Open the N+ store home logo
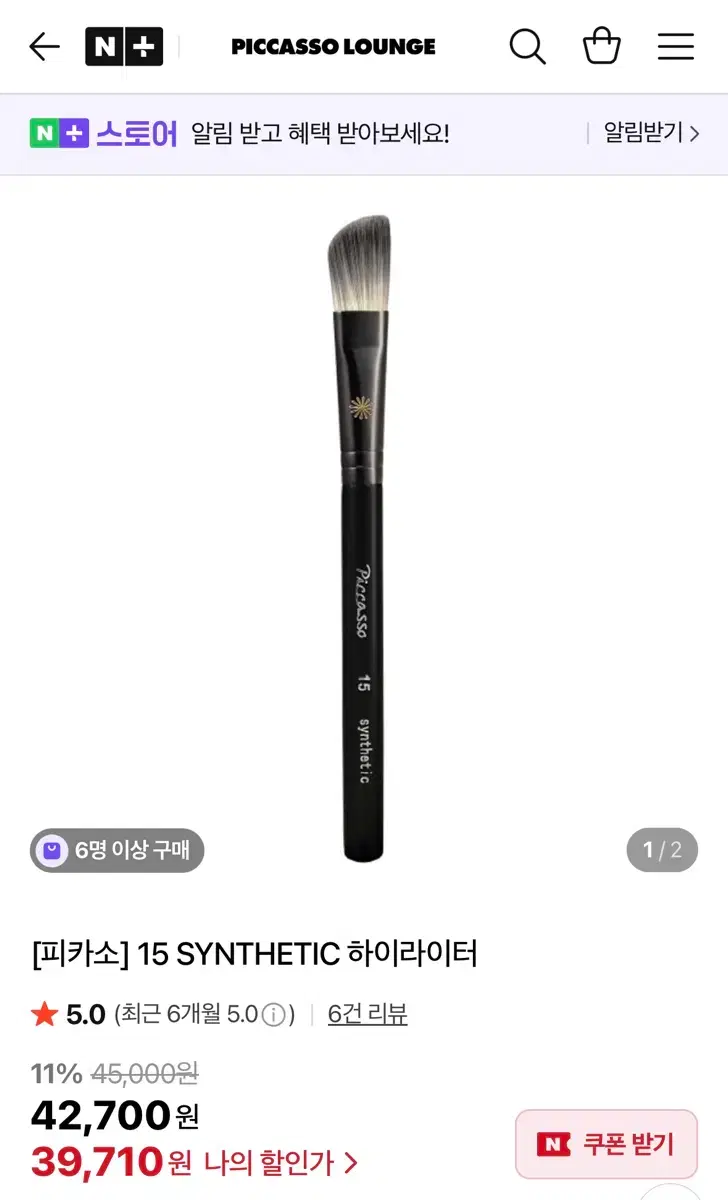The height and width of the screenshot is (1200, 728). coord(124,47)
